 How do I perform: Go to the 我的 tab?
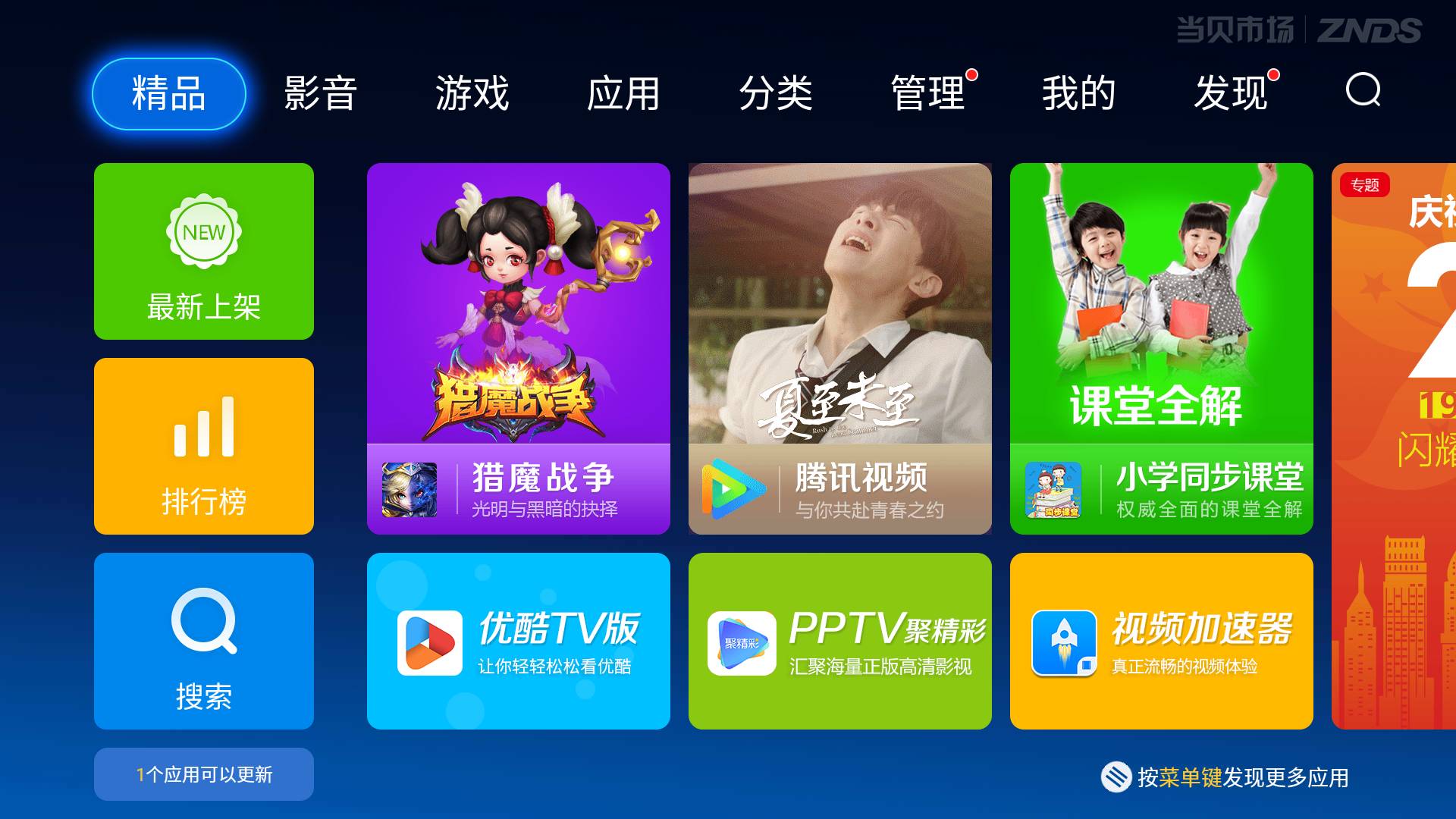point(1079,93)
